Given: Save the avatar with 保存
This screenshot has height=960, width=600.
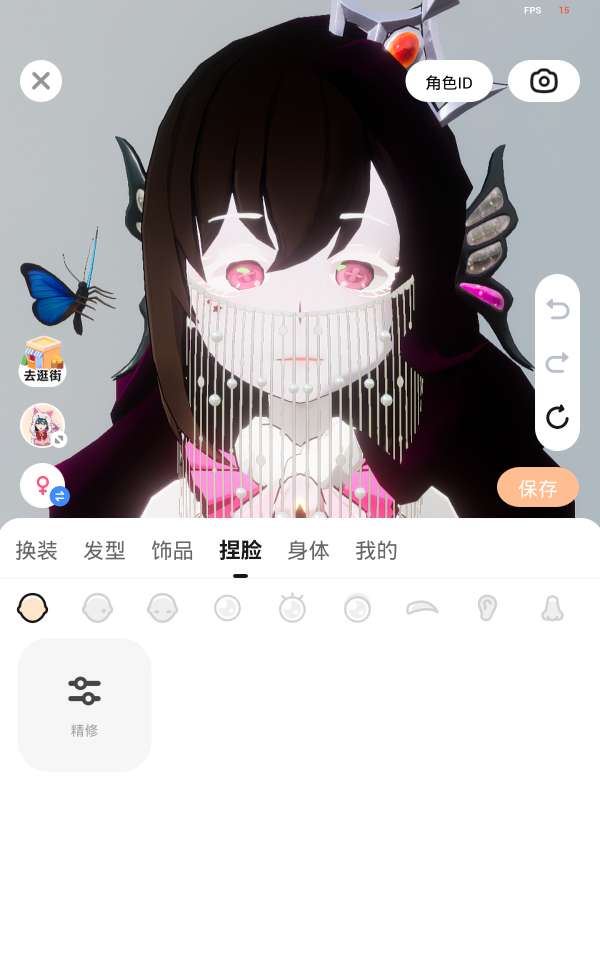Looking at the screenshot, I should (x=538, y=488).
